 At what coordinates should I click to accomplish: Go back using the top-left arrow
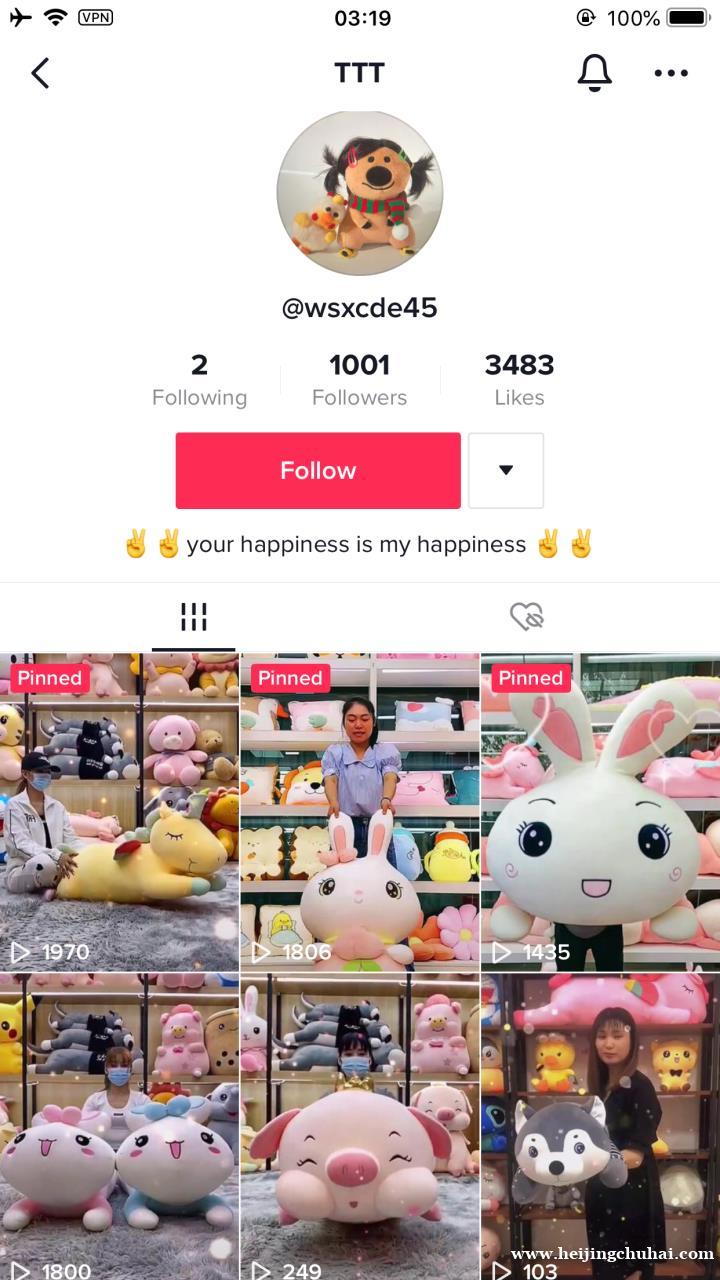40,73
